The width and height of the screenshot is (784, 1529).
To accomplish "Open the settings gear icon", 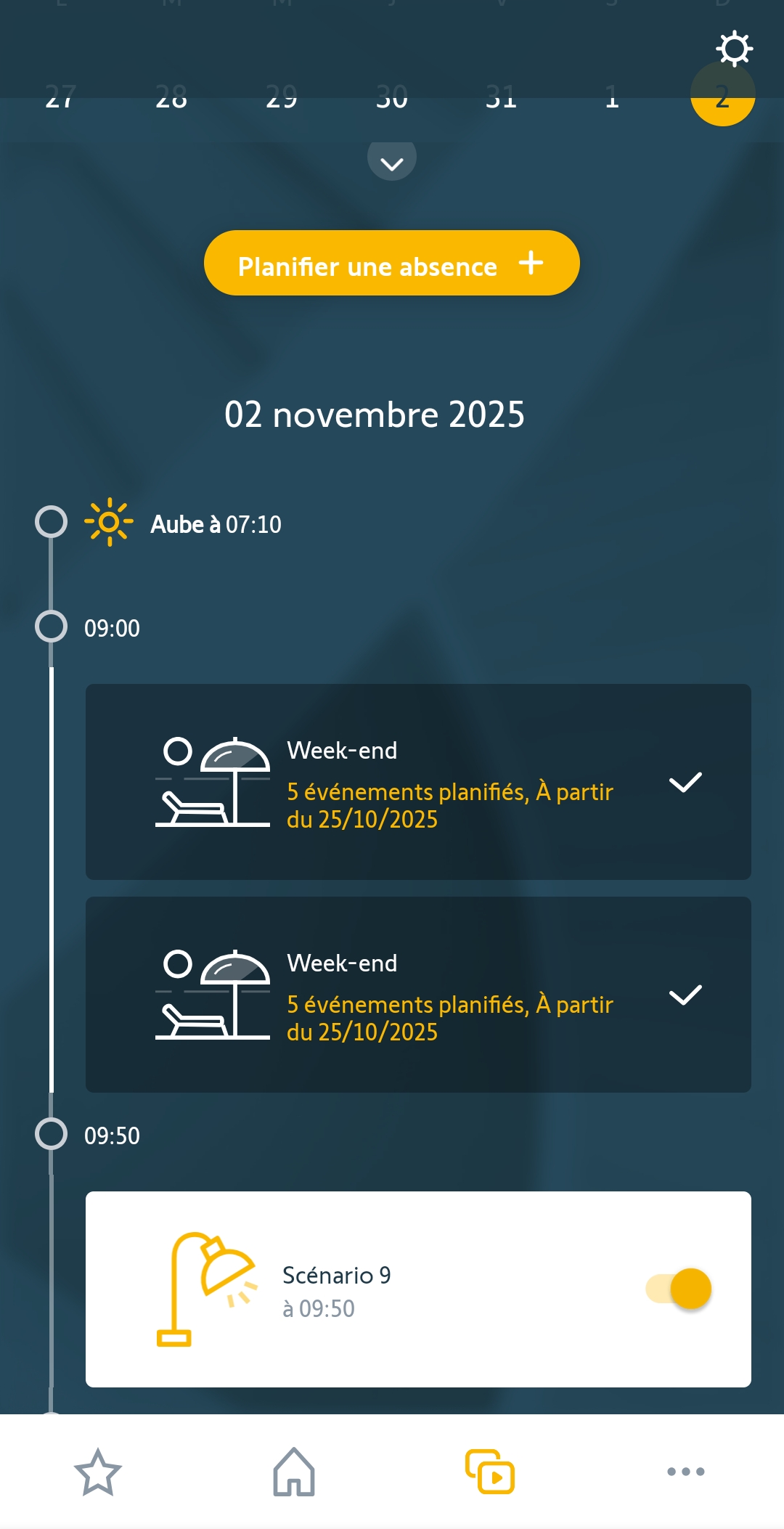I will [x=734, y=49].
